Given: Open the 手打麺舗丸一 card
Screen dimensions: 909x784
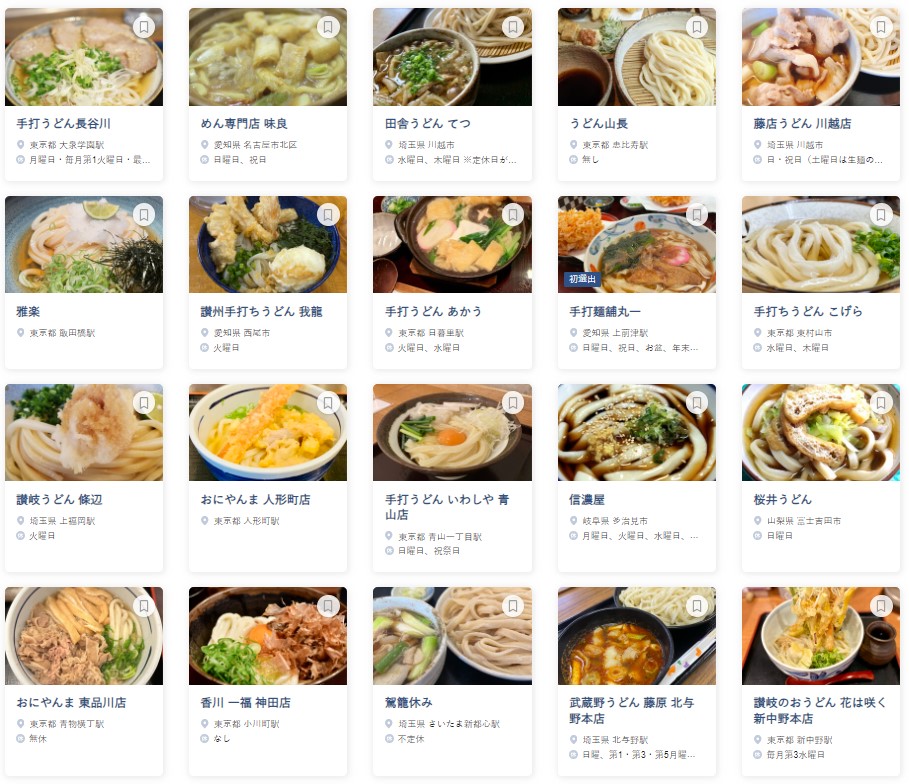Looking at the screenshot, I should 605,312.
